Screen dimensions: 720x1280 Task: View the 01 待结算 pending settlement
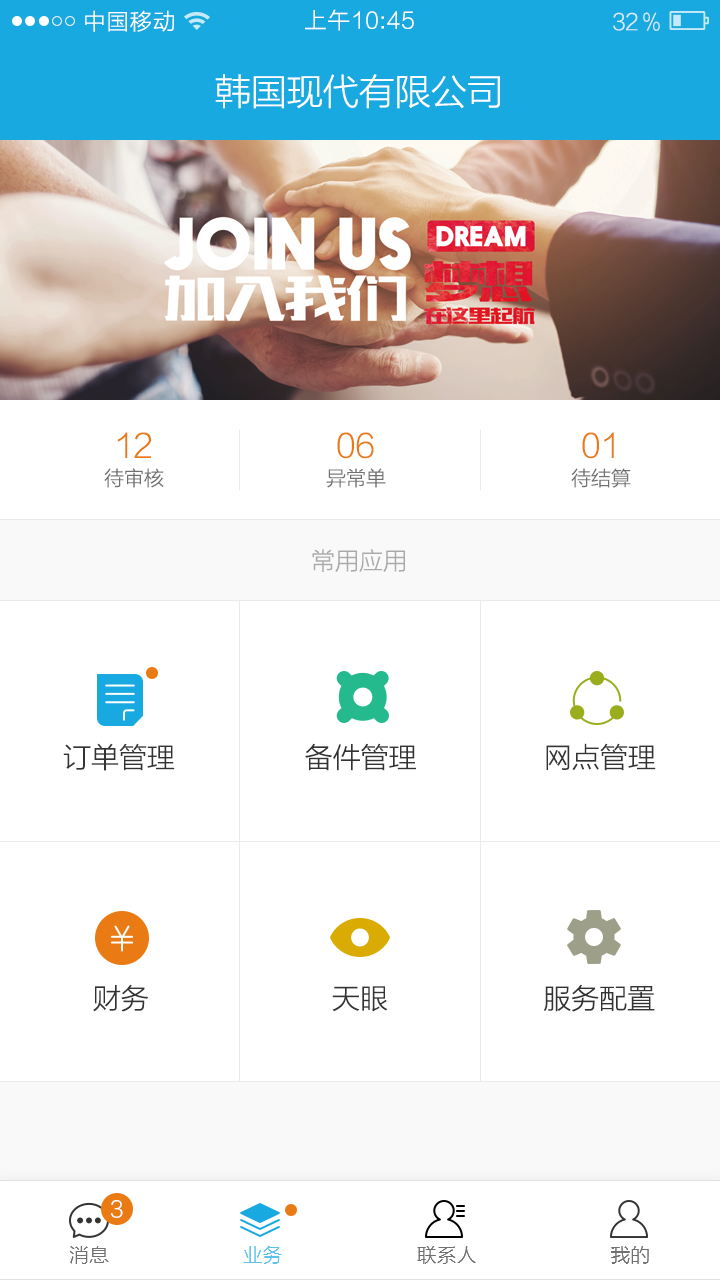600,460
